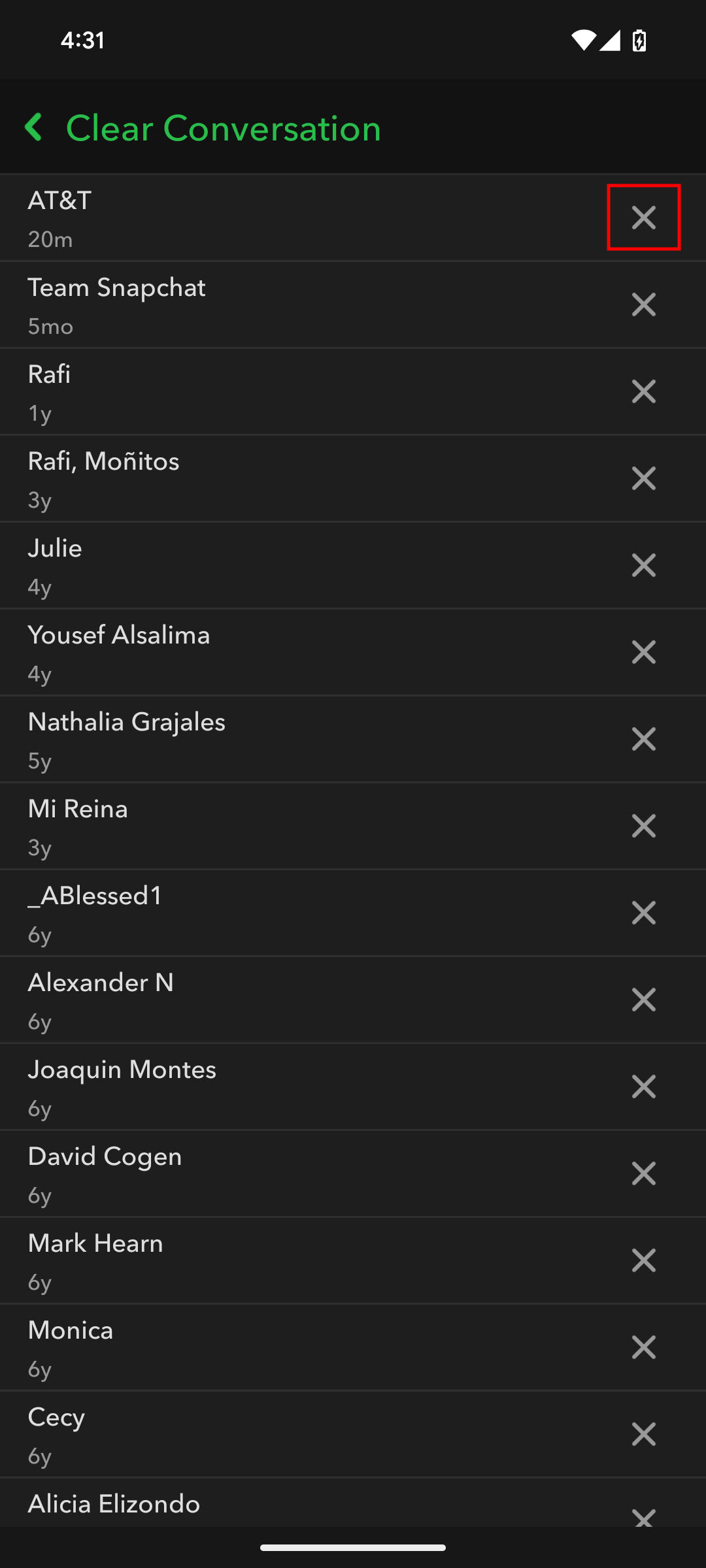Go back from Clear Conversation

point(34,127)
